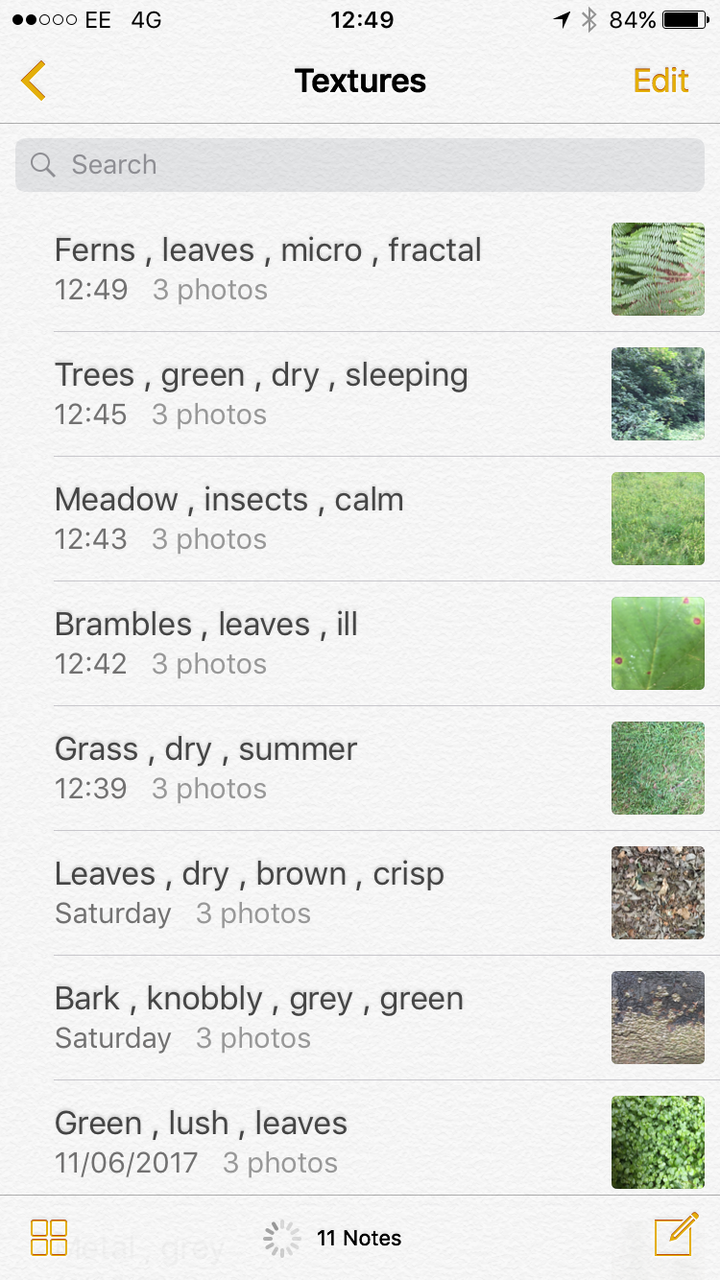Viewport: 720px width, 1280px height.
Task: Compose a new note
Action: coord(676,1235)
